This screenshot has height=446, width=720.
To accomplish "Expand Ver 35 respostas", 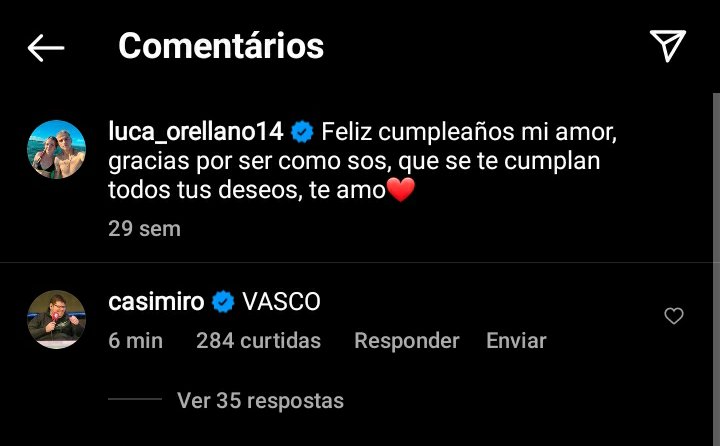I will (260, 401).
